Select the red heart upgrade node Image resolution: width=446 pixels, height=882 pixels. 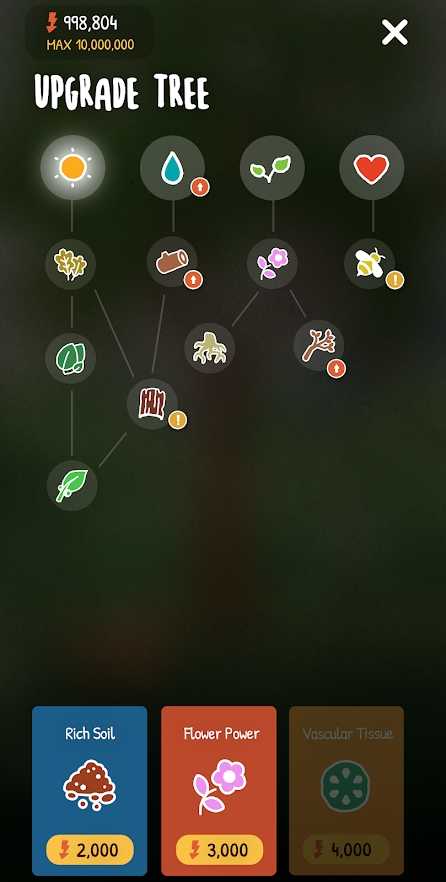372,168
